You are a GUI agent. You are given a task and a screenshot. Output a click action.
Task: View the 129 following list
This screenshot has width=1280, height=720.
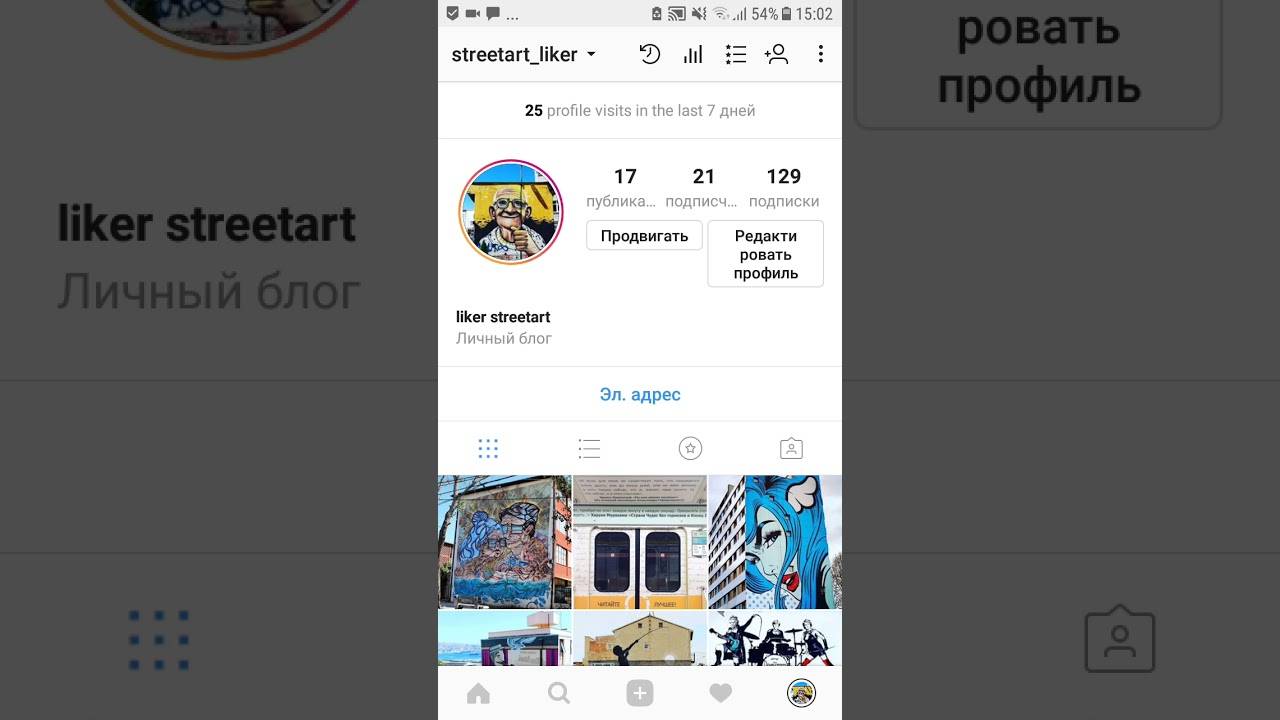pos(783,187)
